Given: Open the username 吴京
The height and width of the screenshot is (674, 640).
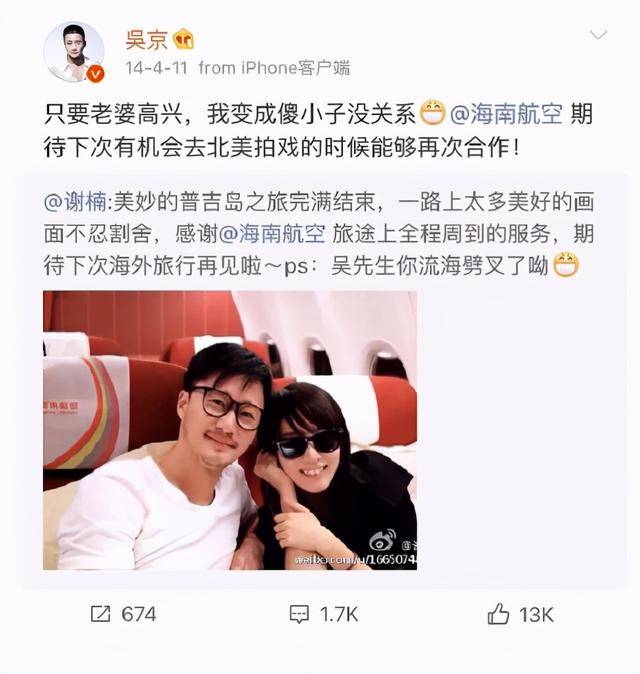Looking at the screenshot, I should point(143,39).
